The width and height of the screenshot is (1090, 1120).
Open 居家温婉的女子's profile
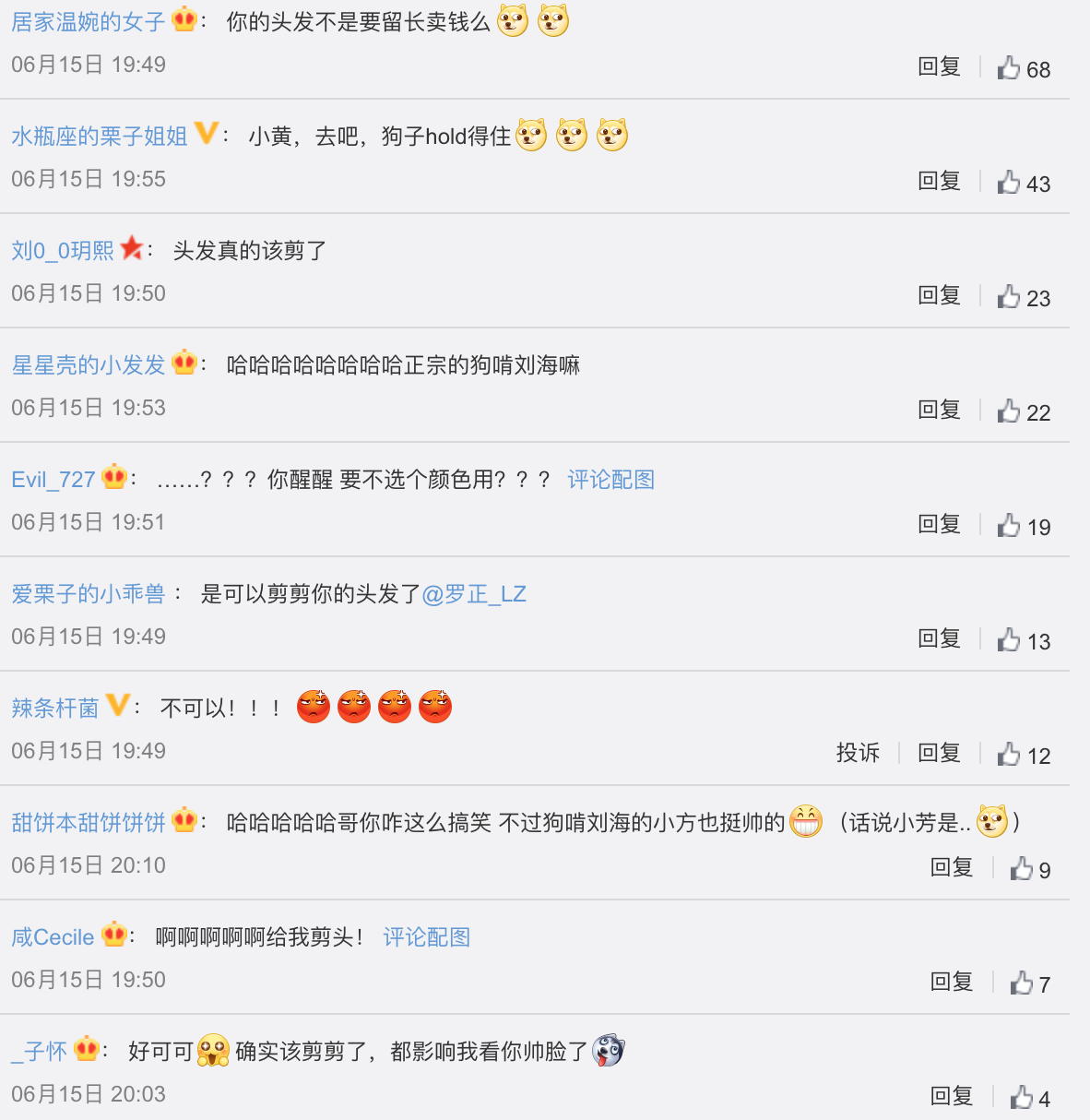point(88,22)
